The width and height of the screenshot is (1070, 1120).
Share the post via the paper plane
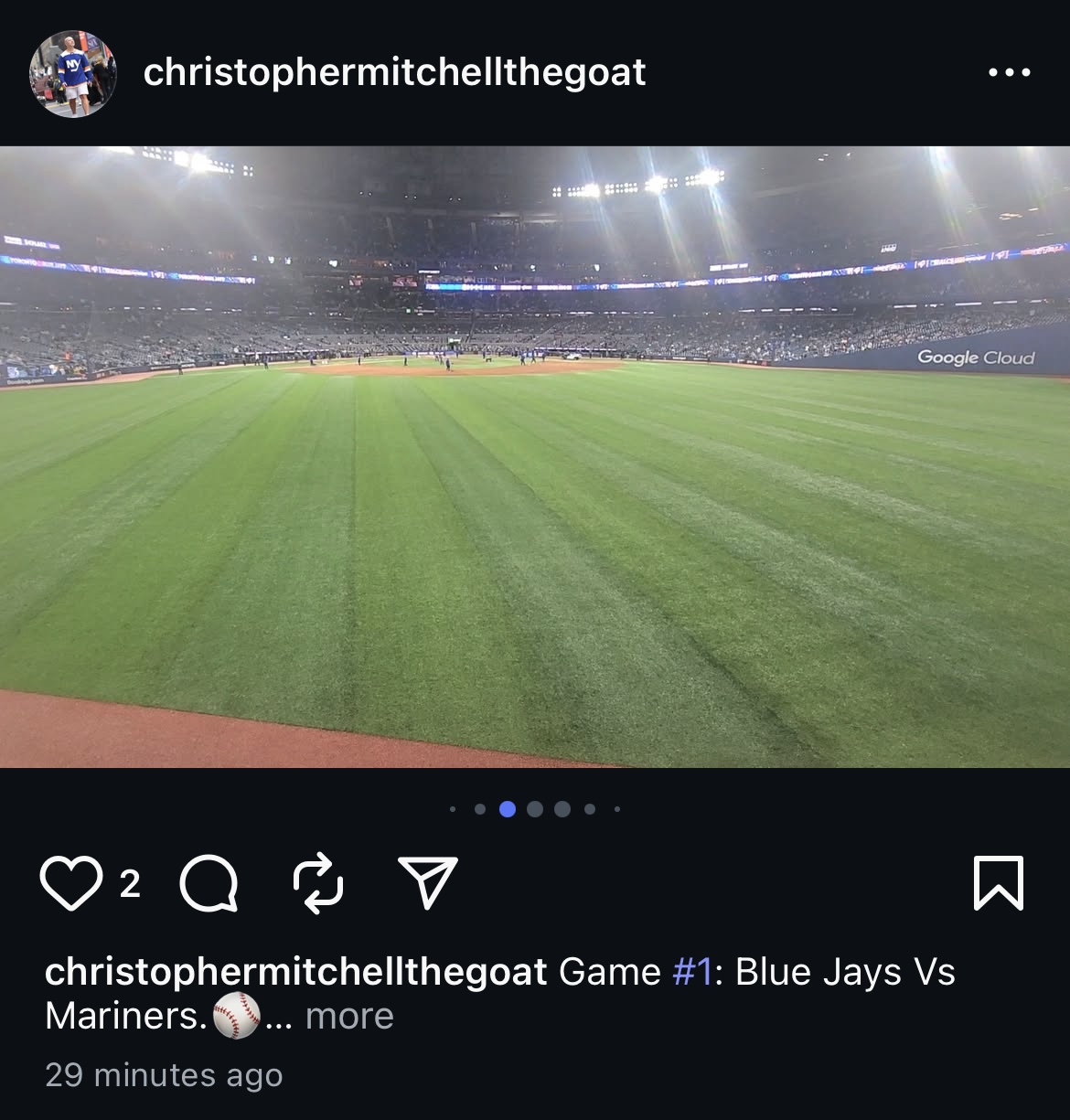tap(428, 884)
